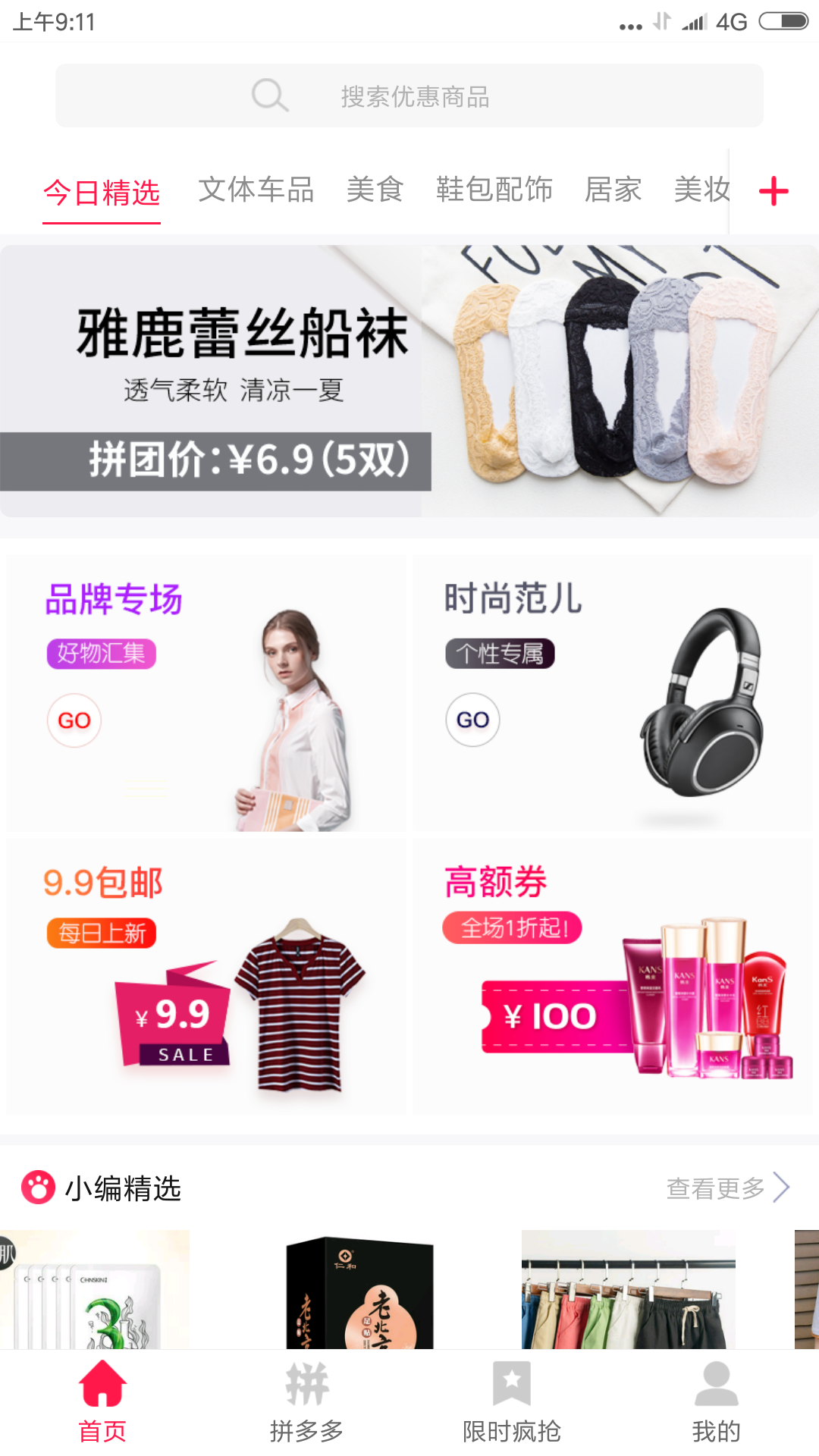Open the face mask product tile

coord(95,1293)
